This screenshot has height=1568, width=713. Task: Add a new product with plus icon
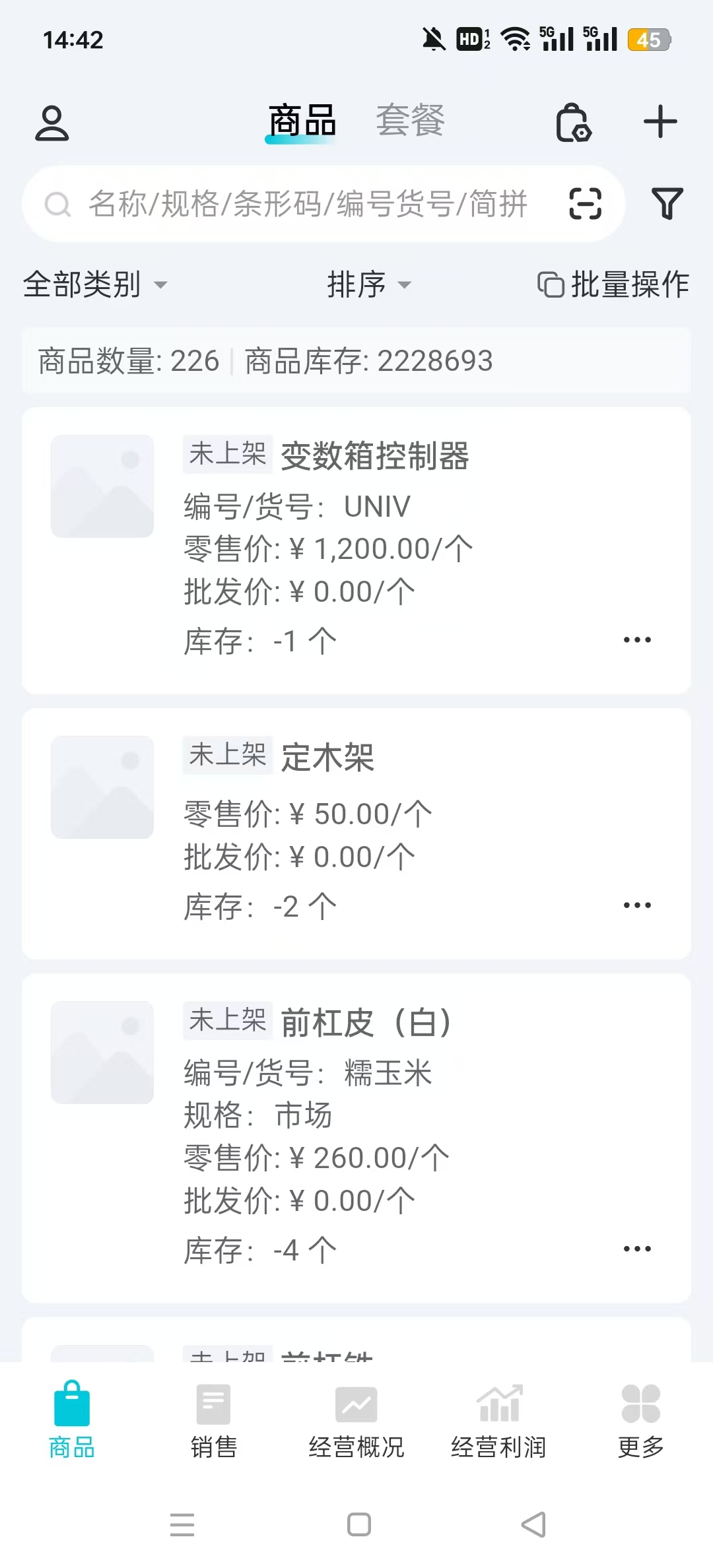(x=660, y=122)
